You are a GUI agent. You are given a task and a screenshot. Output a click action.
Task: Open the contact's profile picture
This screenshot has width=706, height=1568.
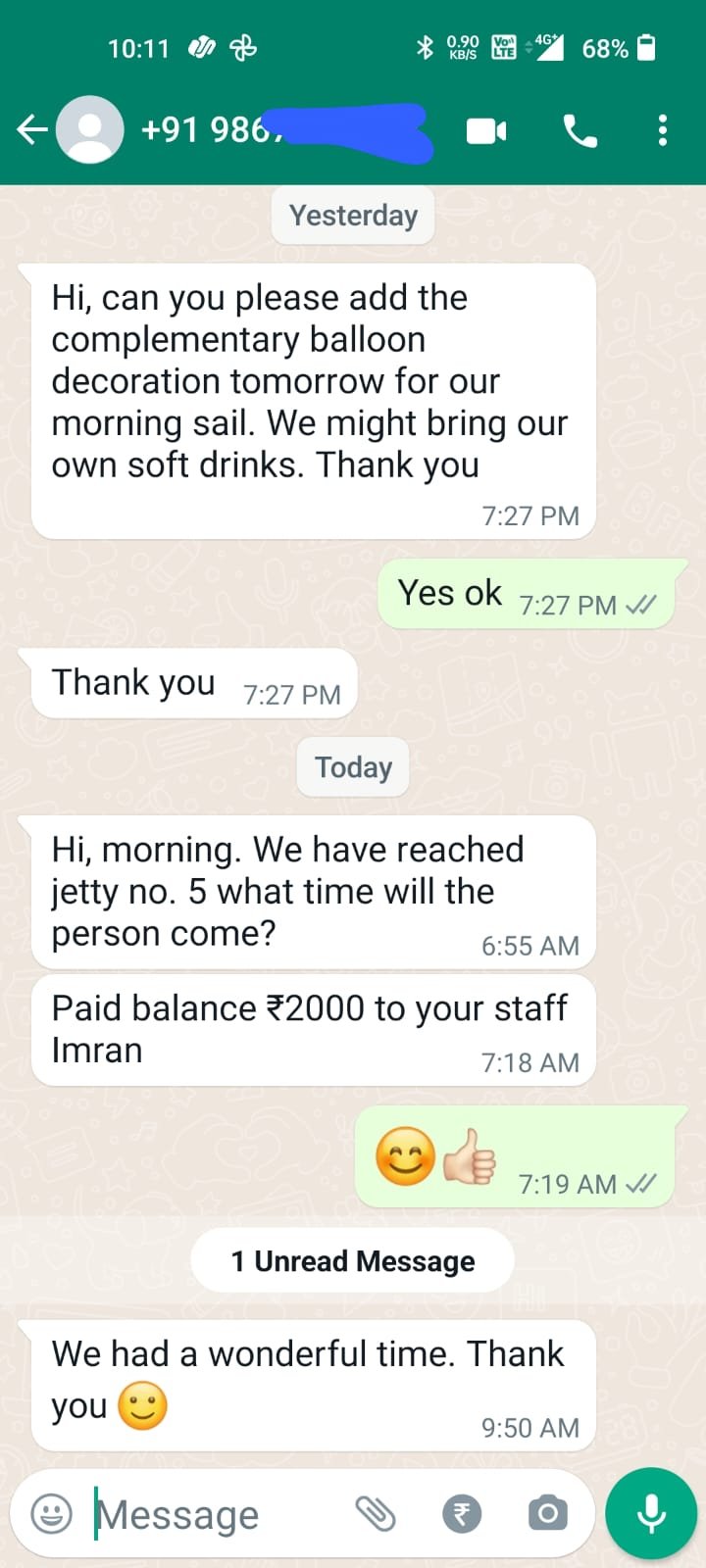click(90, 129)
